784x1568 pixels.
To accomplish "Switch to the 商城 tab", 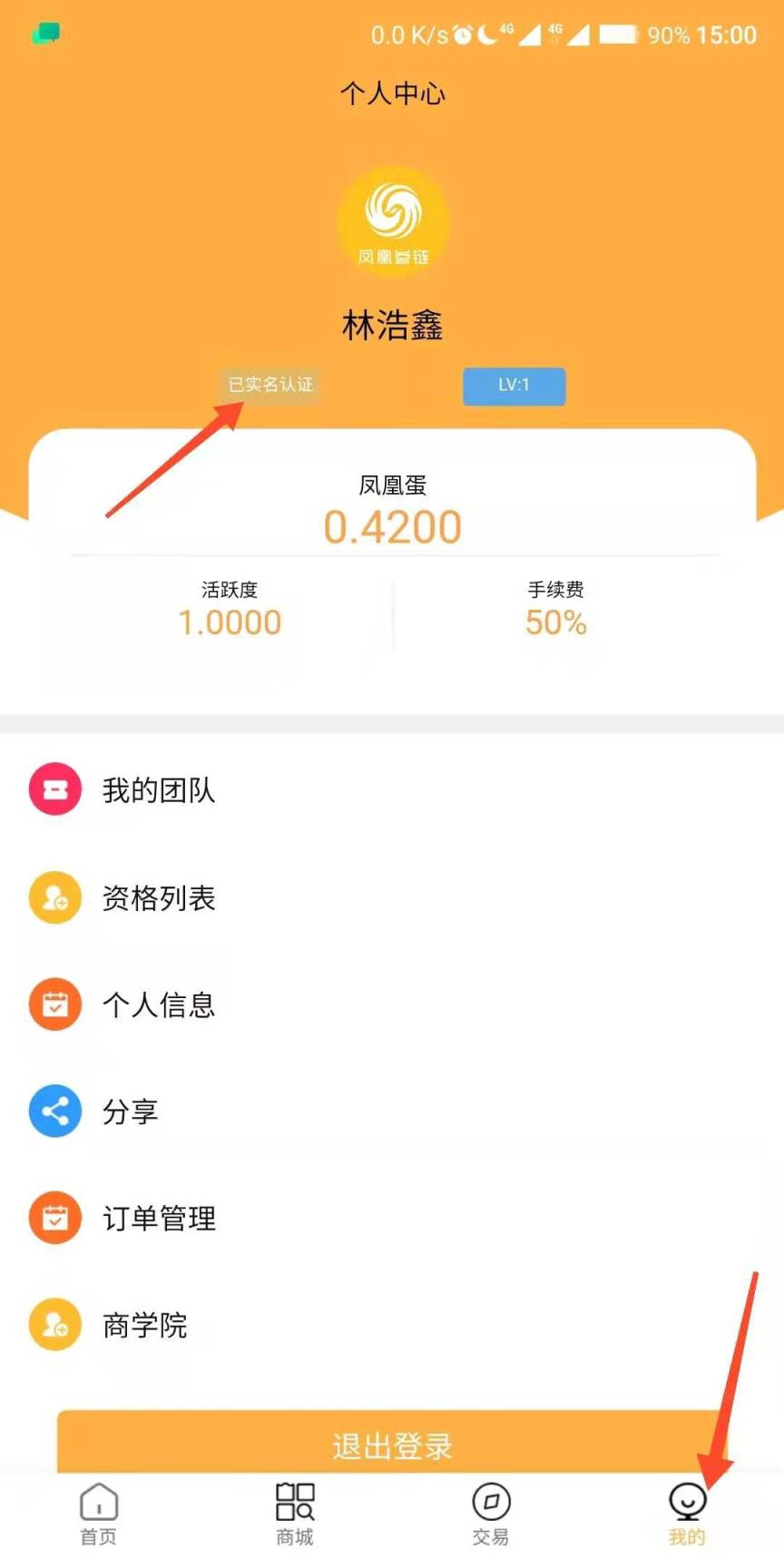I will [x=295, y=1514].
